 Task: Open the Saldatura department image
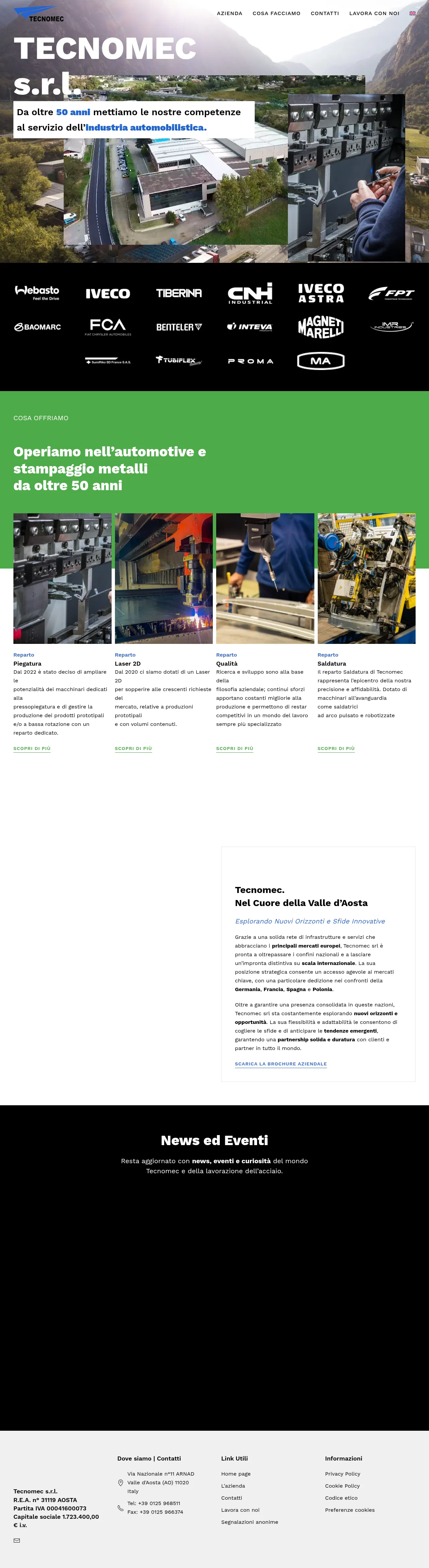coord(366,578)
